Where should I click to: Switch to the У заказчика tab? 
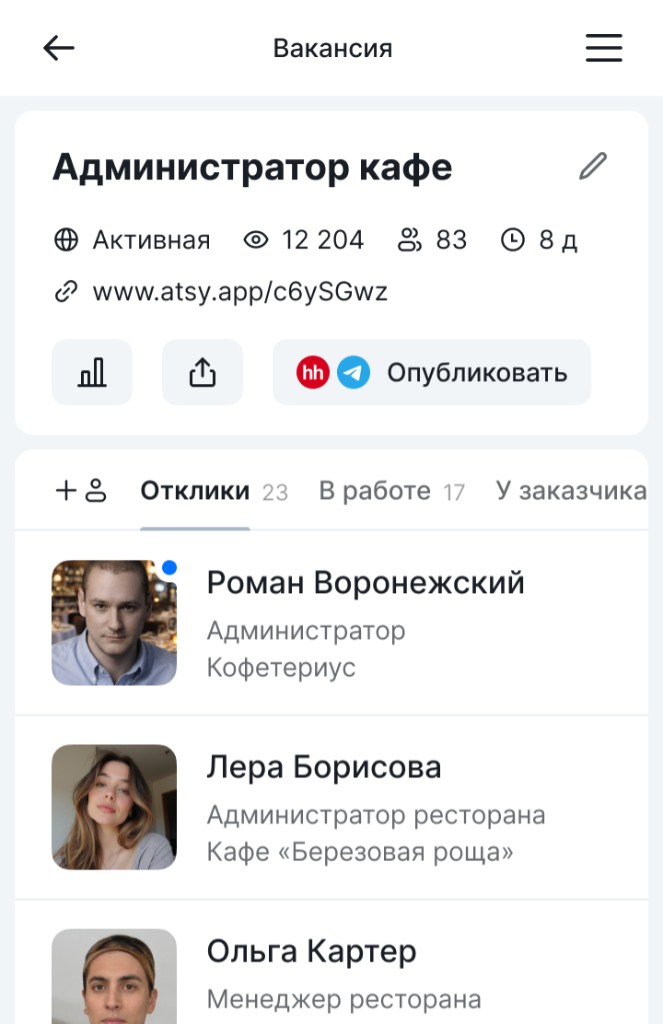(571, 491)
